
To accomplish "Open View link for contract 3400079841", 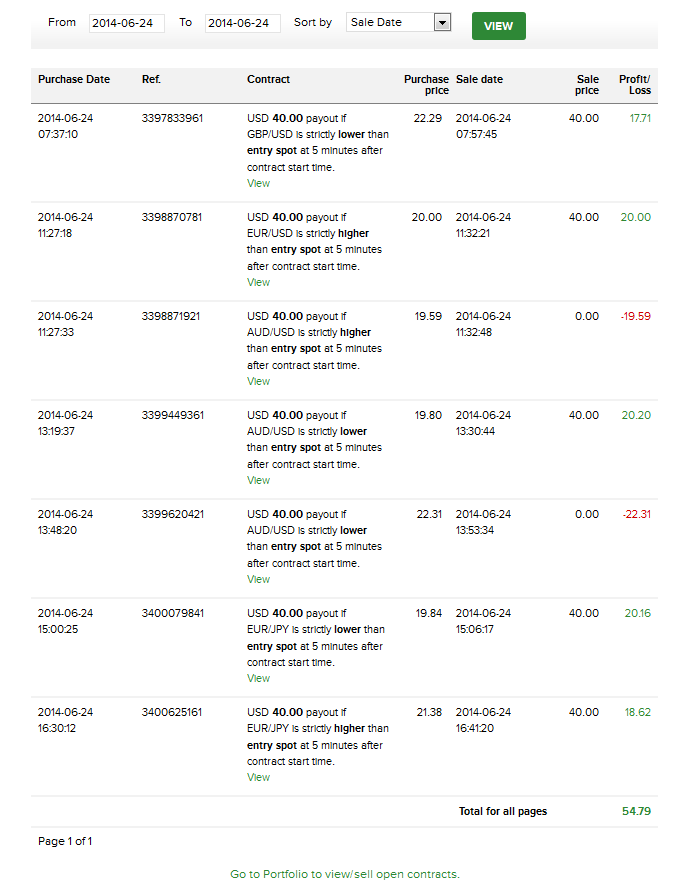I will click(258, 678).
